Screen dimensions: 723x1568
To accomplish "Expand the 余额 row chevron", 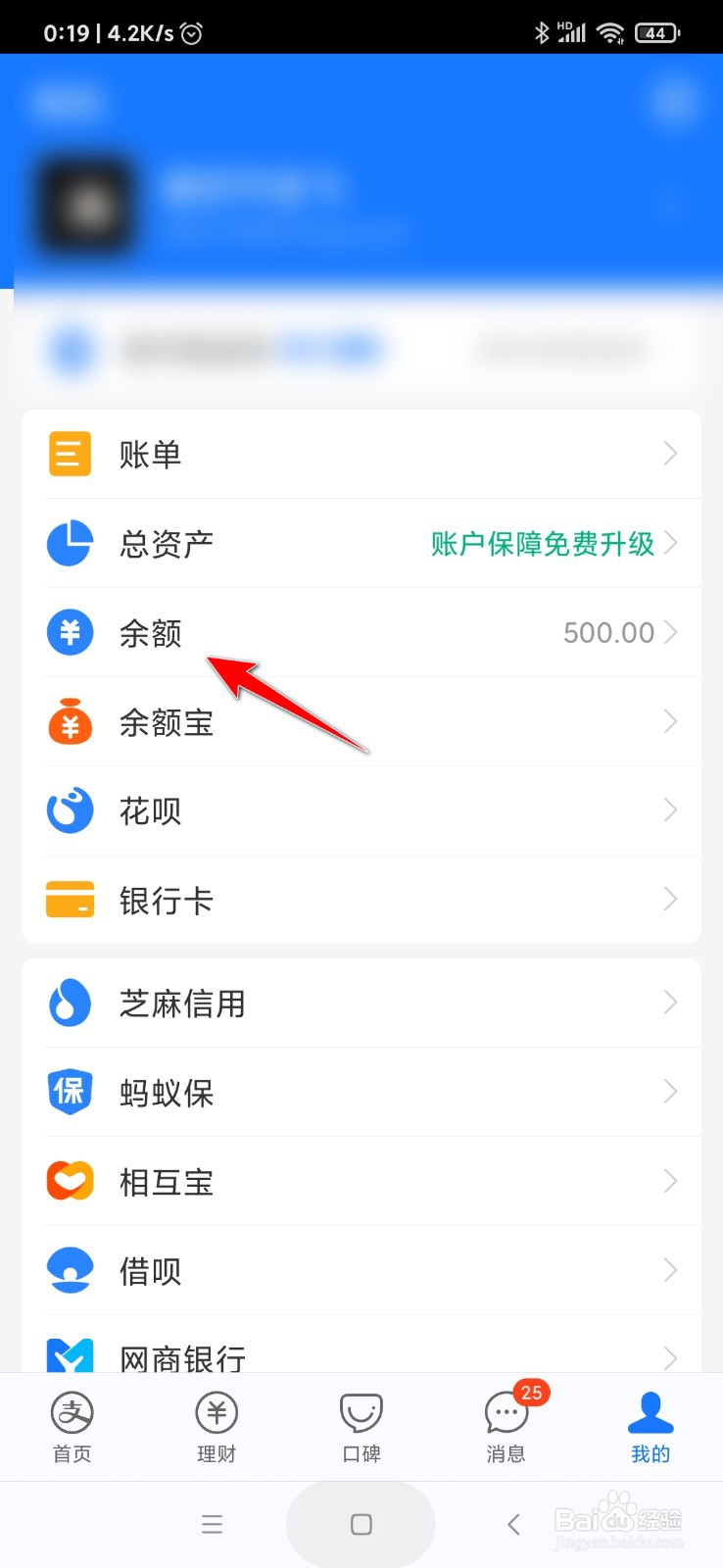I will click(670, 633).
